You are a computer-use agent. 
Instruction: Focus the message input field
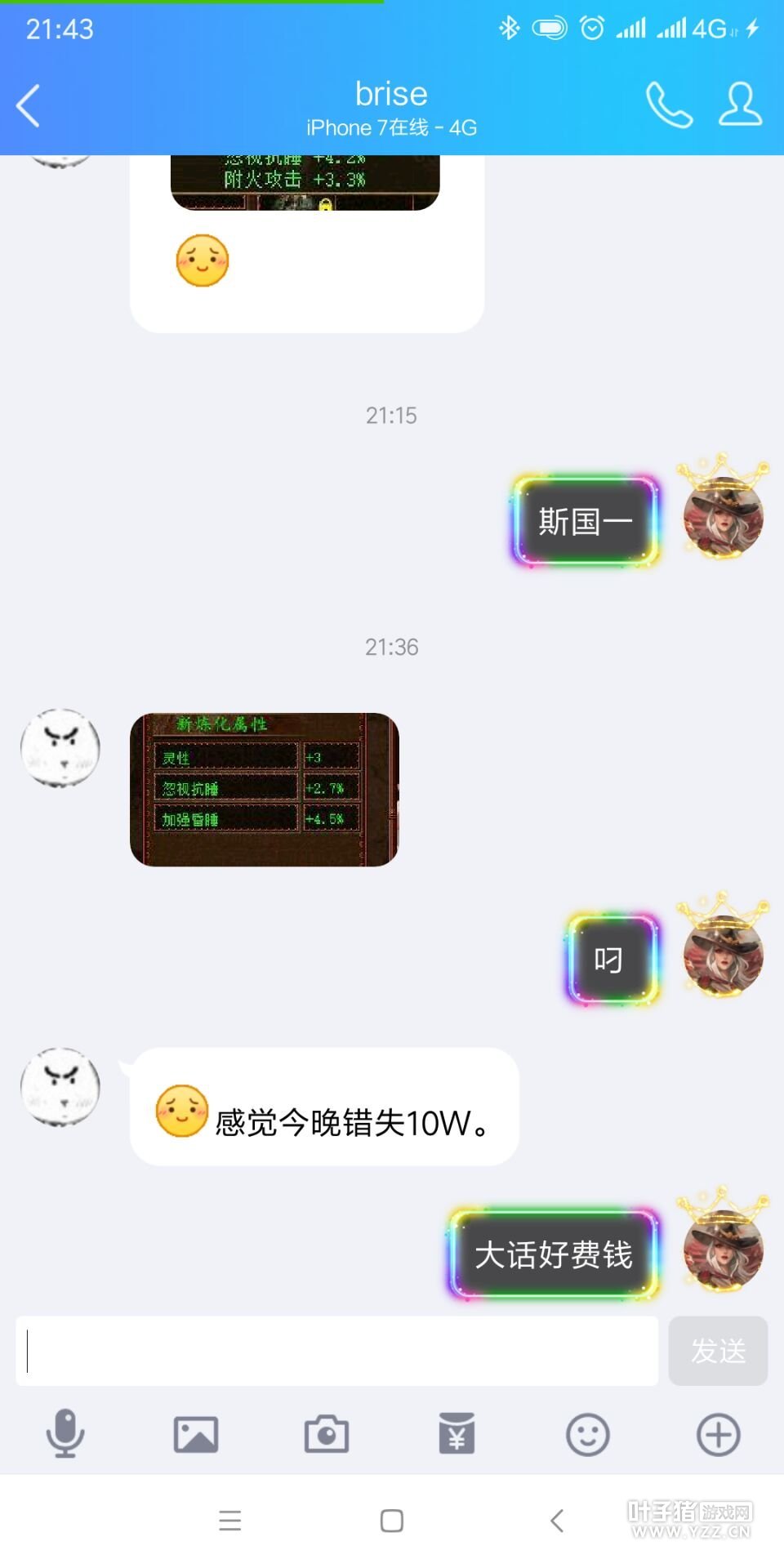tap(336, 1350)
